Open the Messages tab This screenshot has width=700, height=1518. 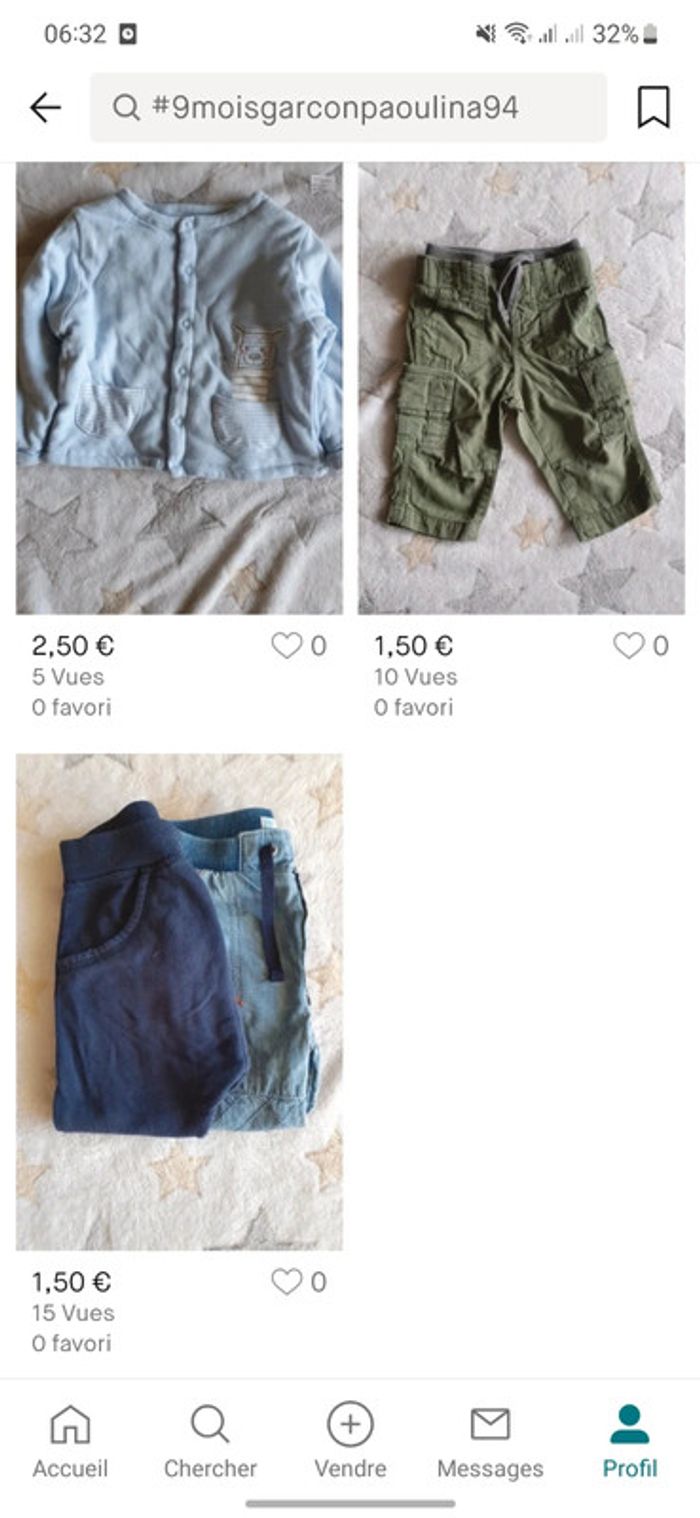coord(490,1441)
